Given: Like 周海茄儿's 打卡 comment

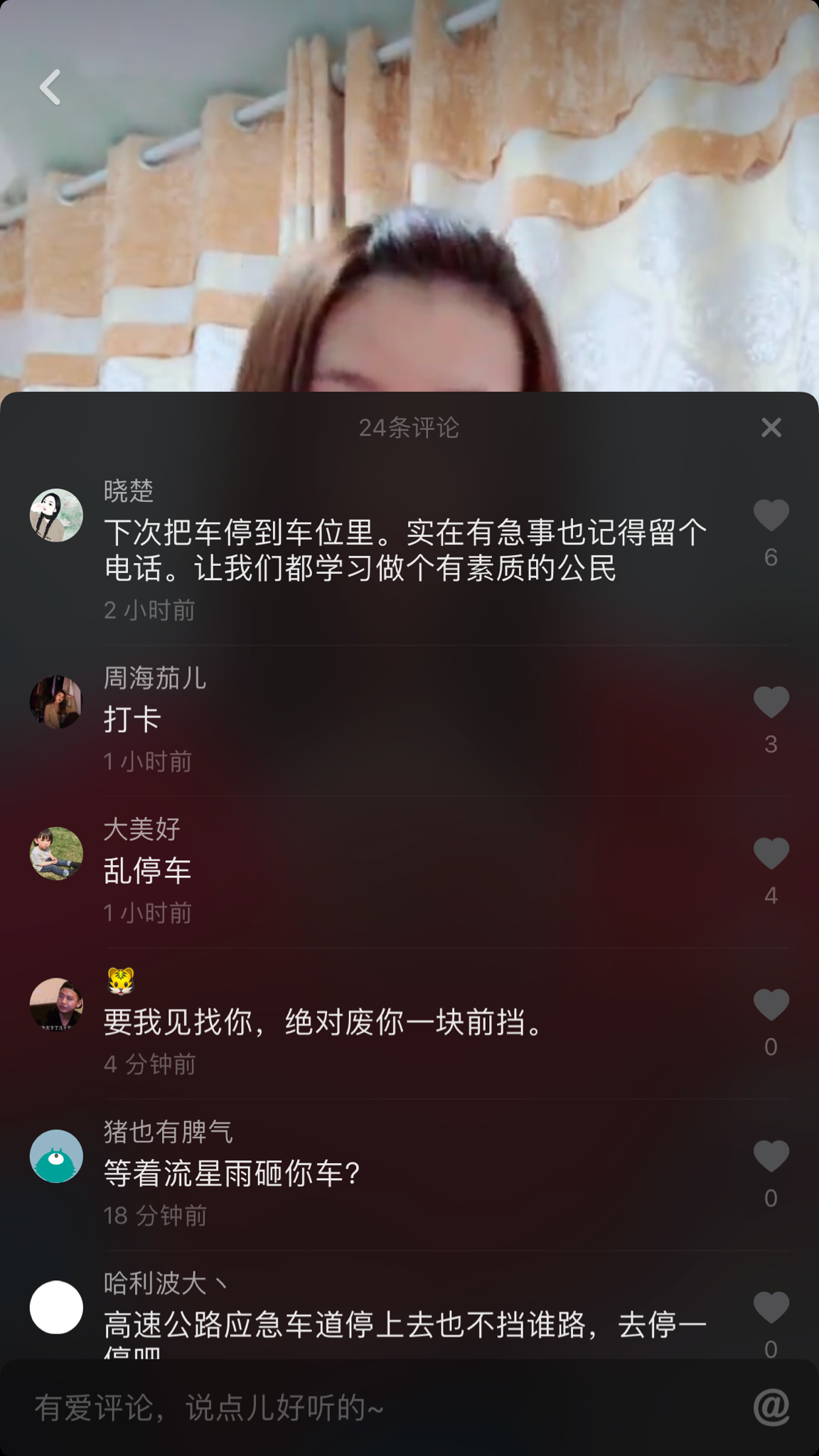Looking at the screenshot, I should click(x=771, y=703).
